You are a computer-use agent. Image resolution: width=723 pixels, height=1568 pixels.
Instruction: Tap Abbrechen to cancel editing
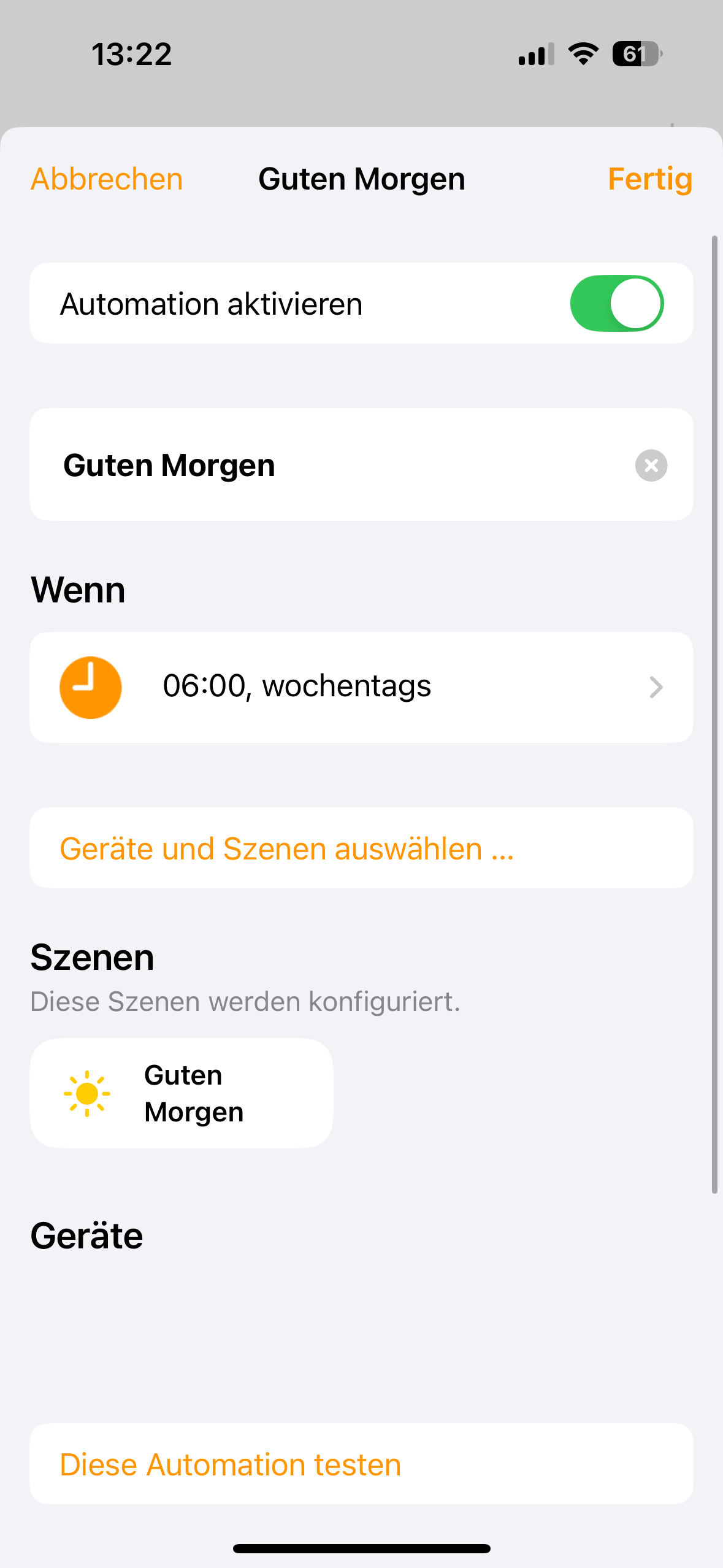107,179
